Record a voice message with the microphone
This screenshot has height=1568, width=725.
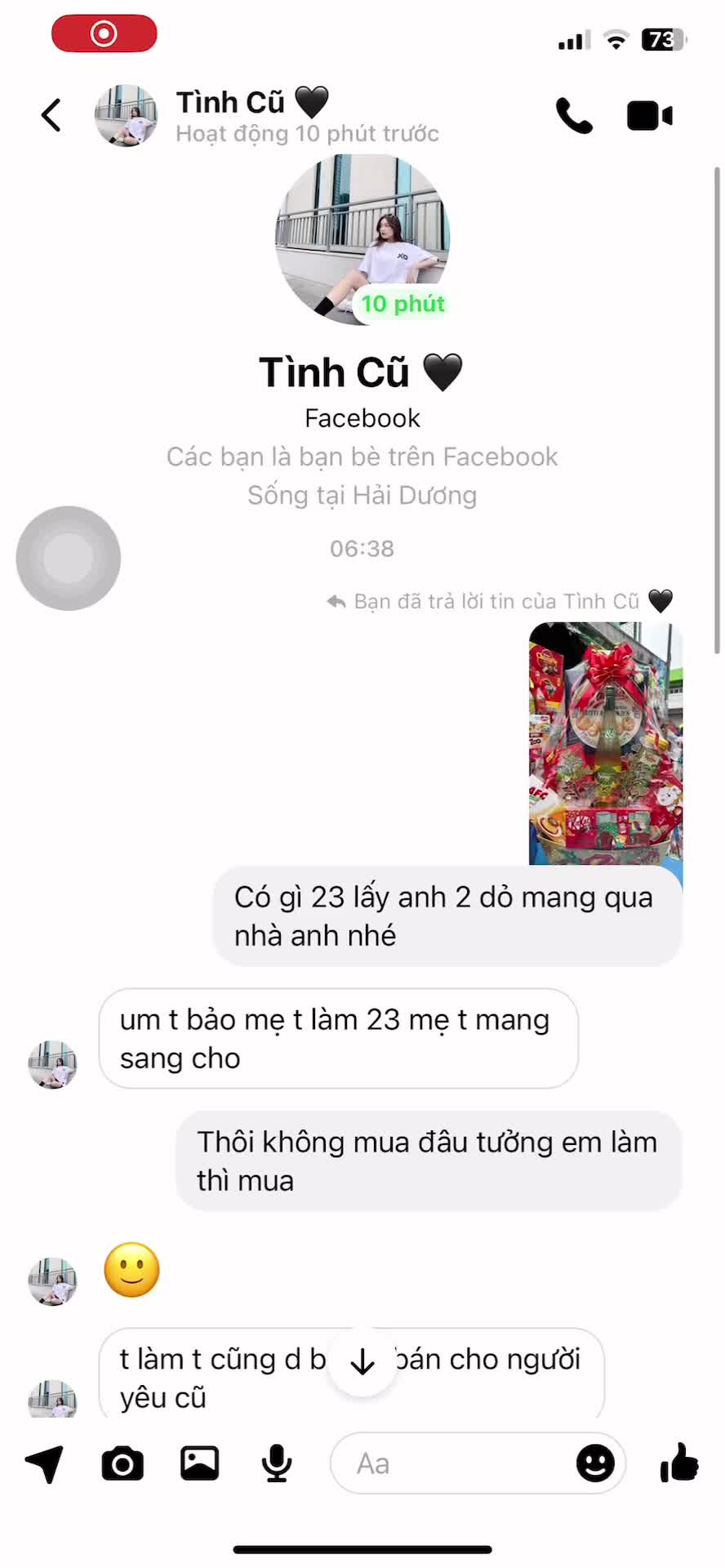(276, 1463)
